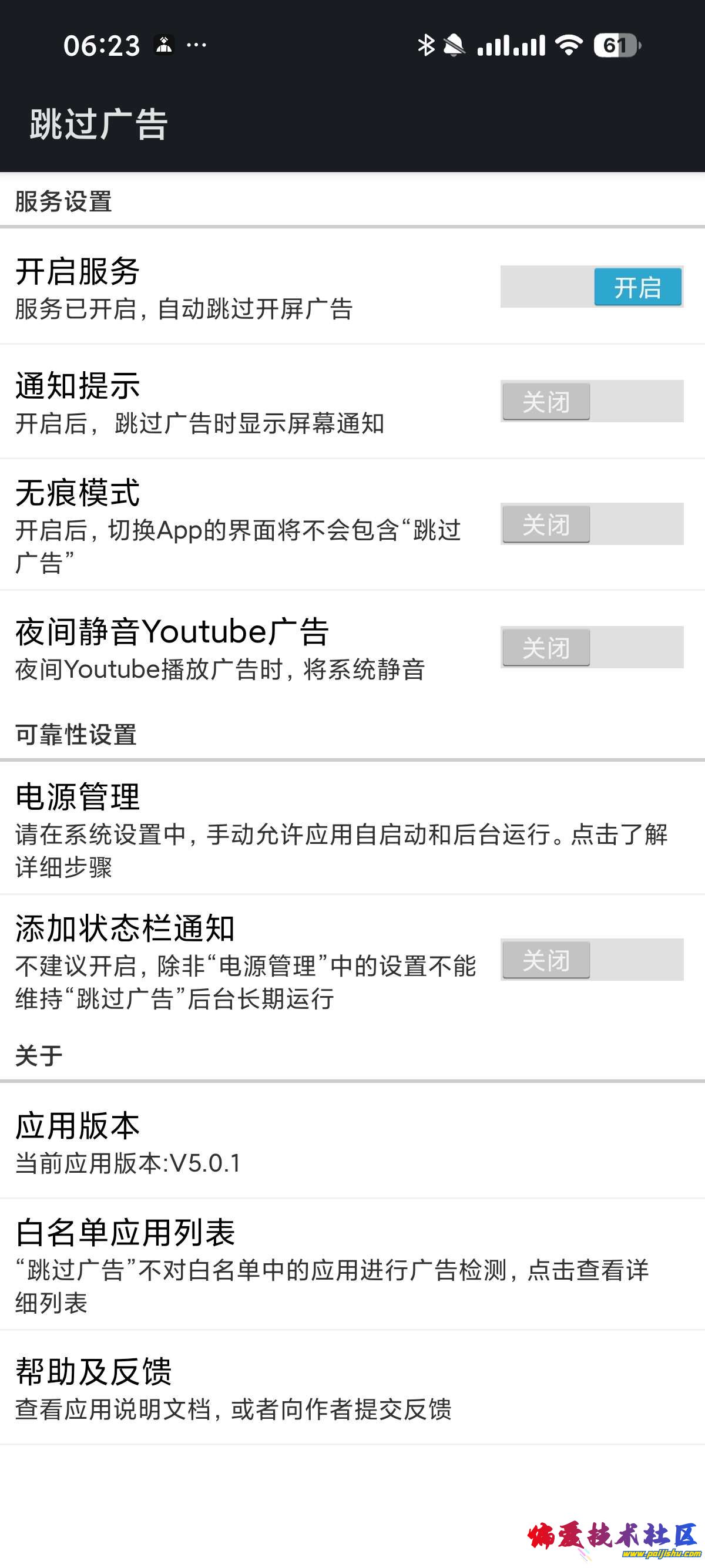Turn off the 开启服务 switch
705x1568 pixels.
(592, 287)
